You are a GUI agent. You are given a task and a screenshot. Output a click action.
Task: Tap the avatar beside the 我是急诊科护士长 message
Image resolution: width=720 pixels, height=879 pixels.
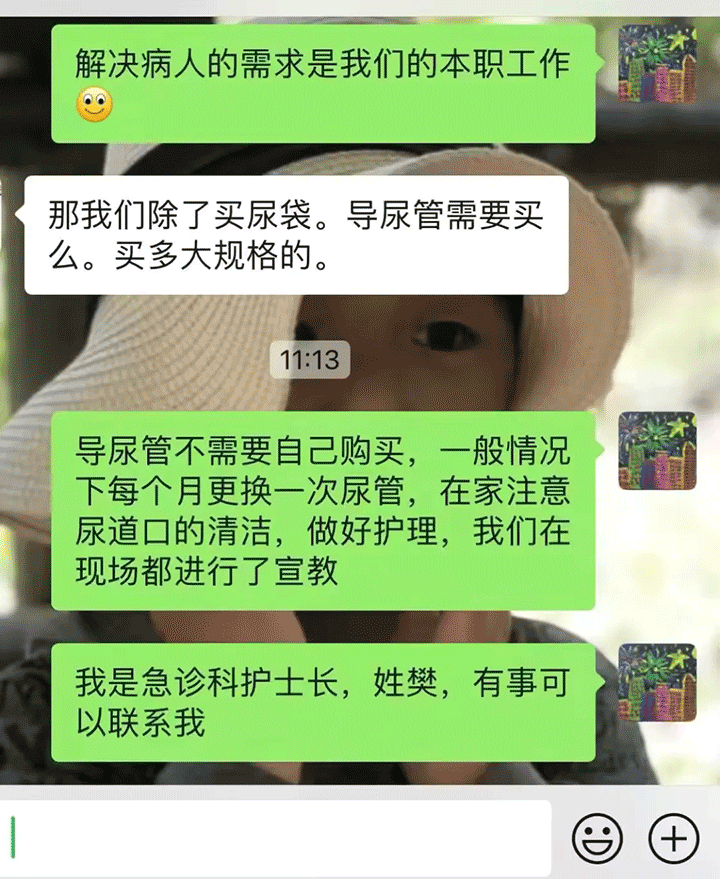click(657, 682)
